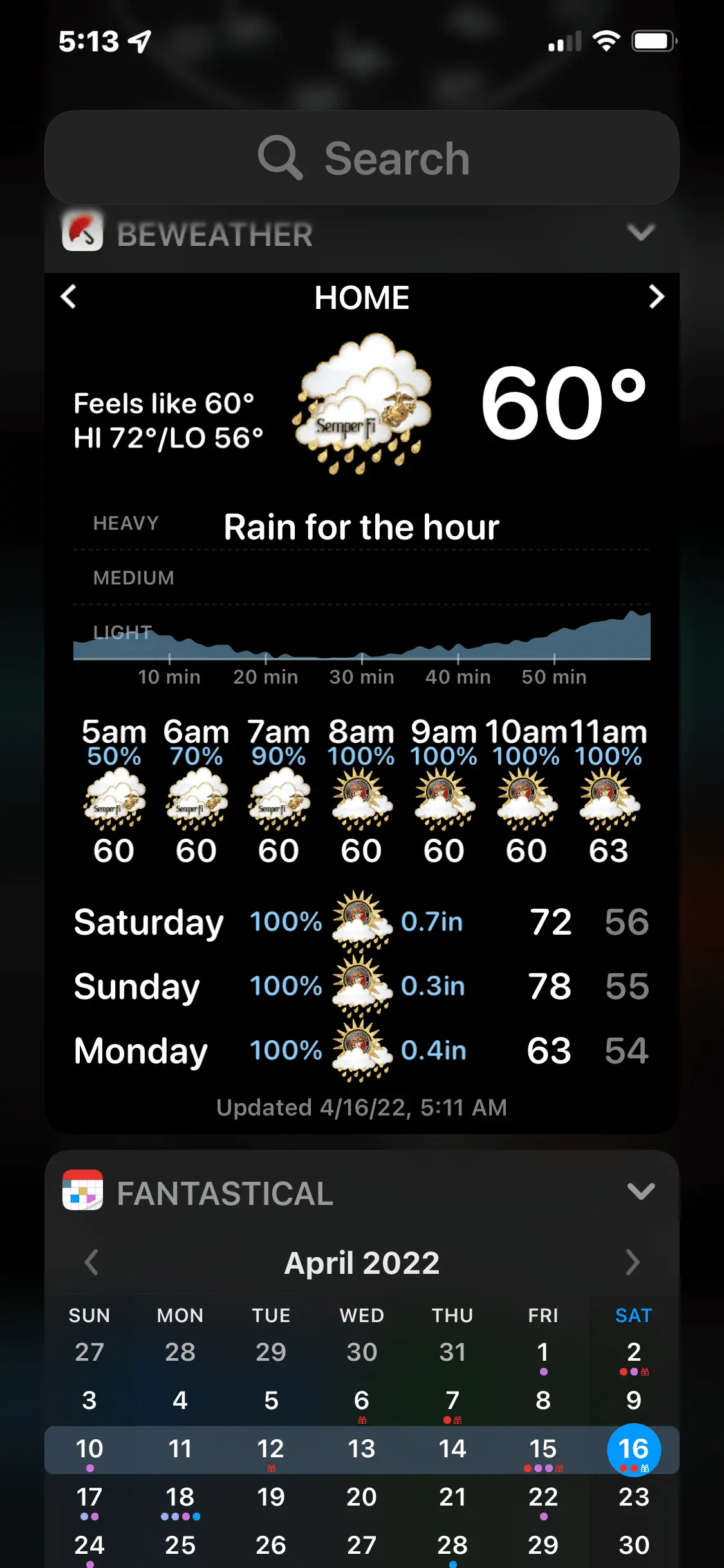This screenshot has height=1568, width=724.
Task: Go to next weather location
Action: pos(656,297)
